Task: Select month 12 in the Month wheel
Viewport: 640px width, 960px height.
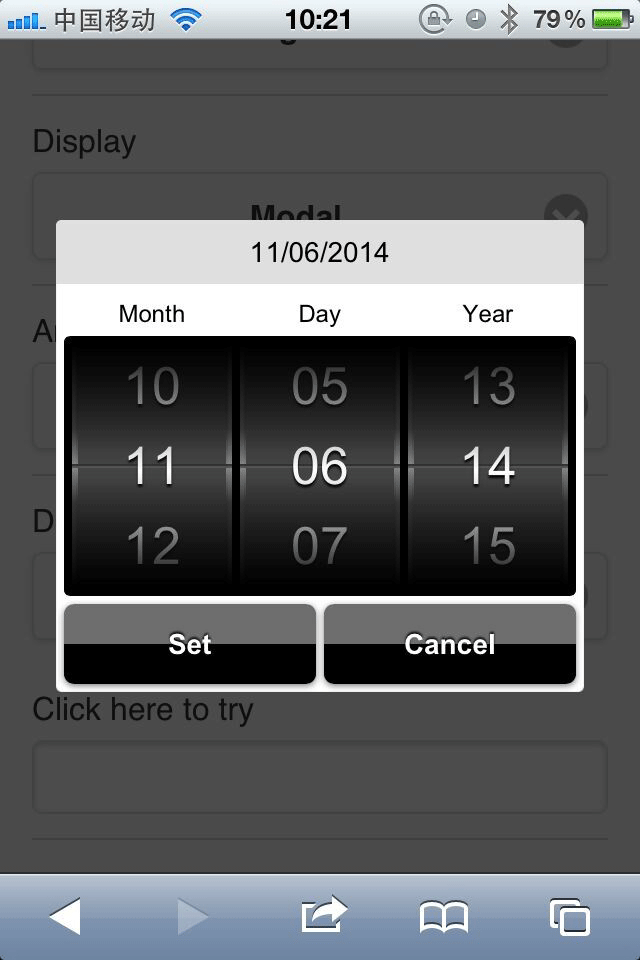Action: point(152,546)
